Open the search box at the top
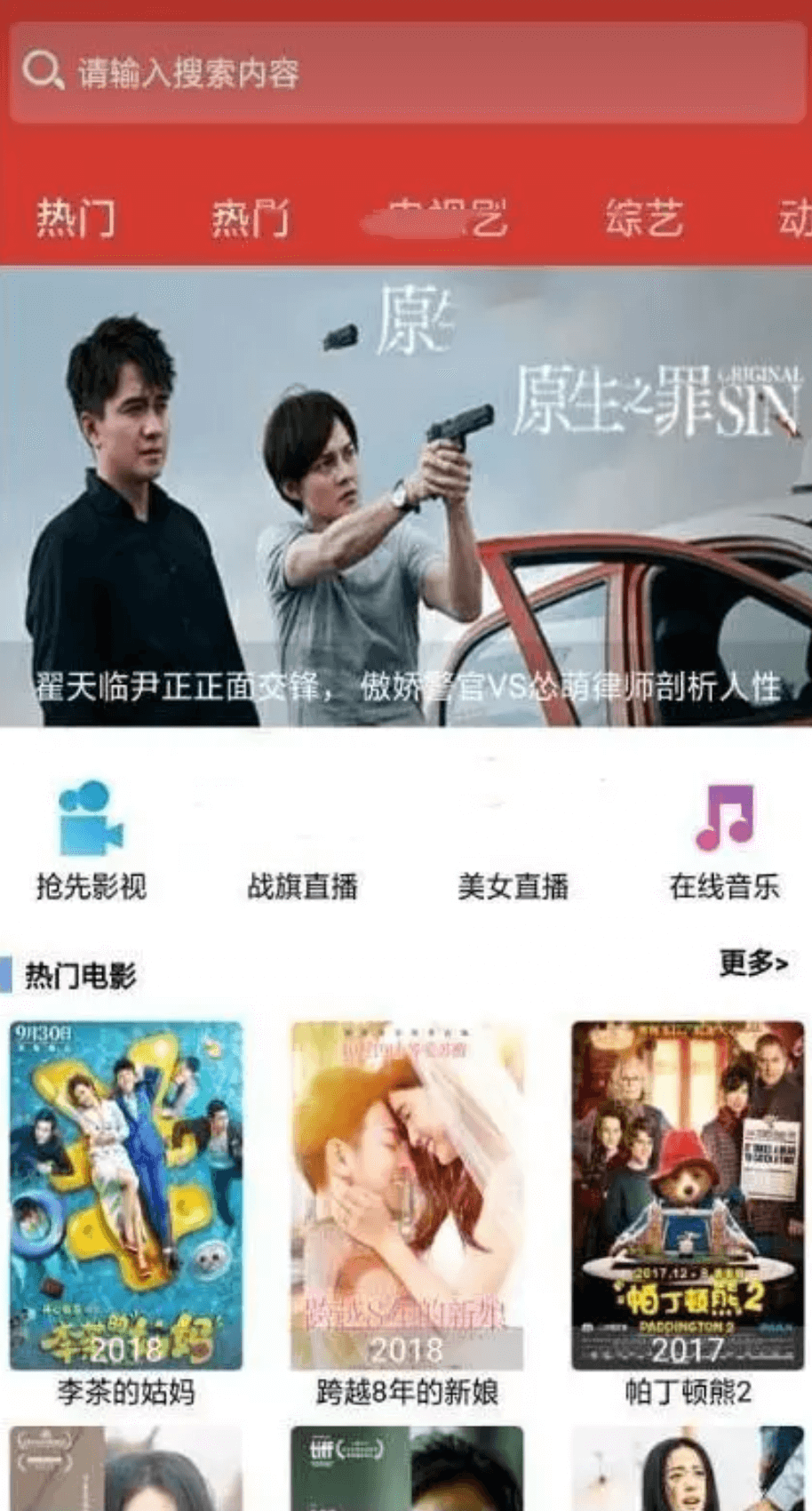812x1511 pixels. click(x=407, y=72)
